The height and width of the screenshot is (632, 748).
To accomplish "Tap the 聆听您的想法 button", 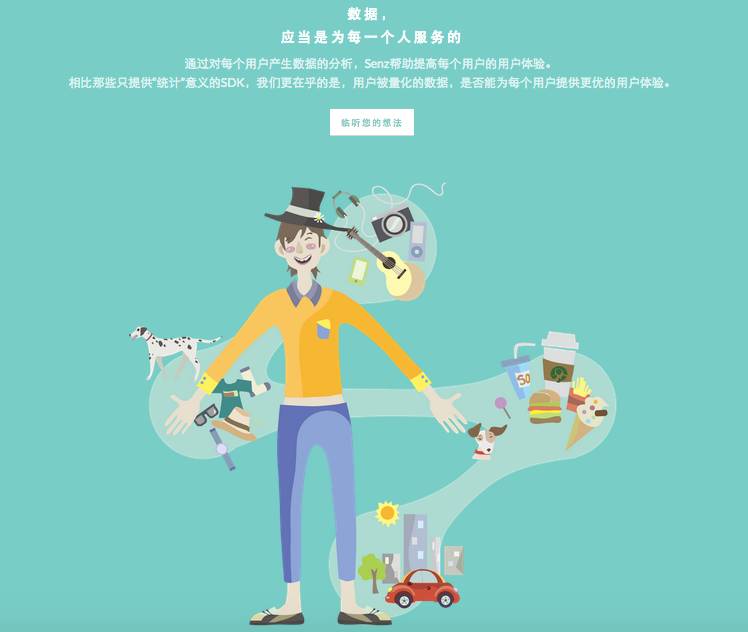I will point(371,122).
